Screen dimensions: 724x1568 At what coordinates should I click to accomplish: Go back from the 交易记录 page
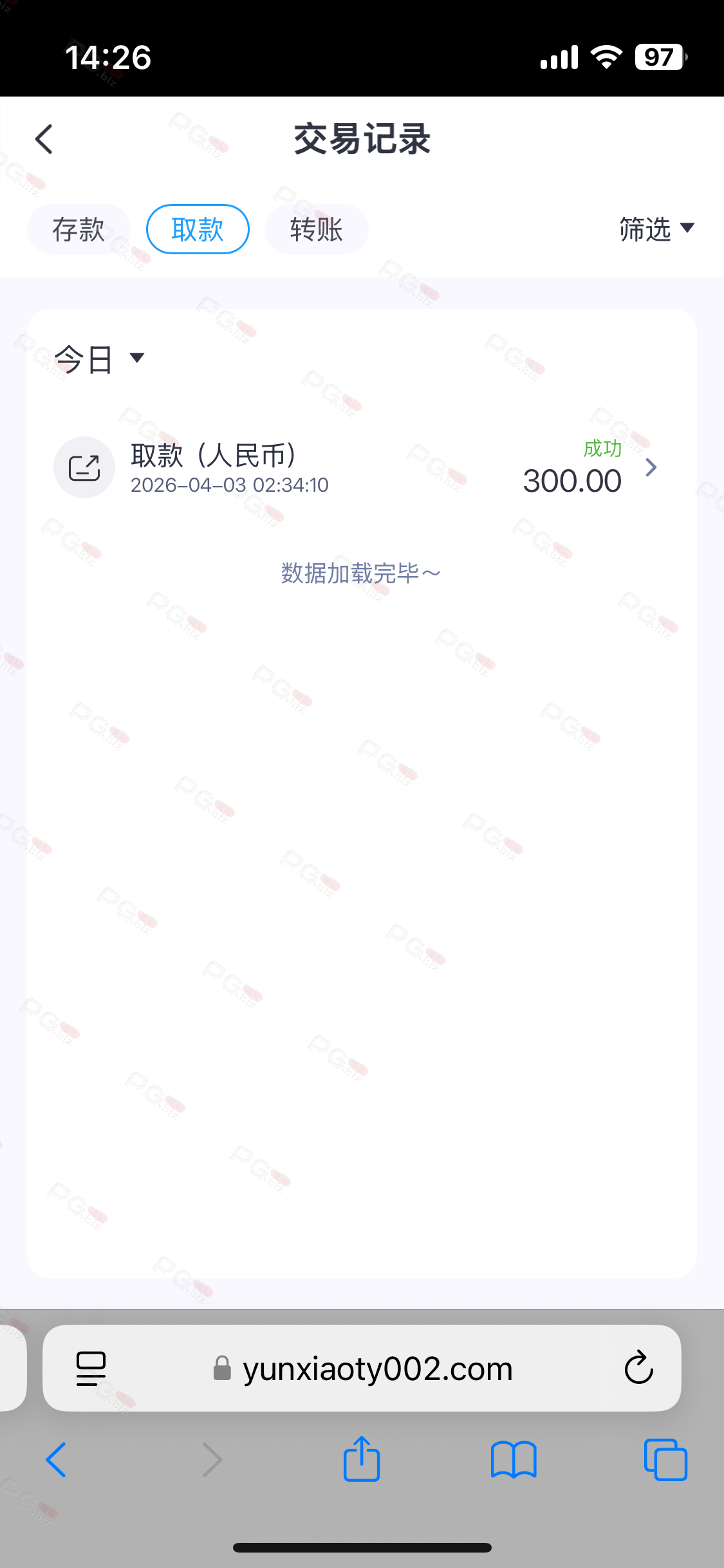(x=44, y=139)
